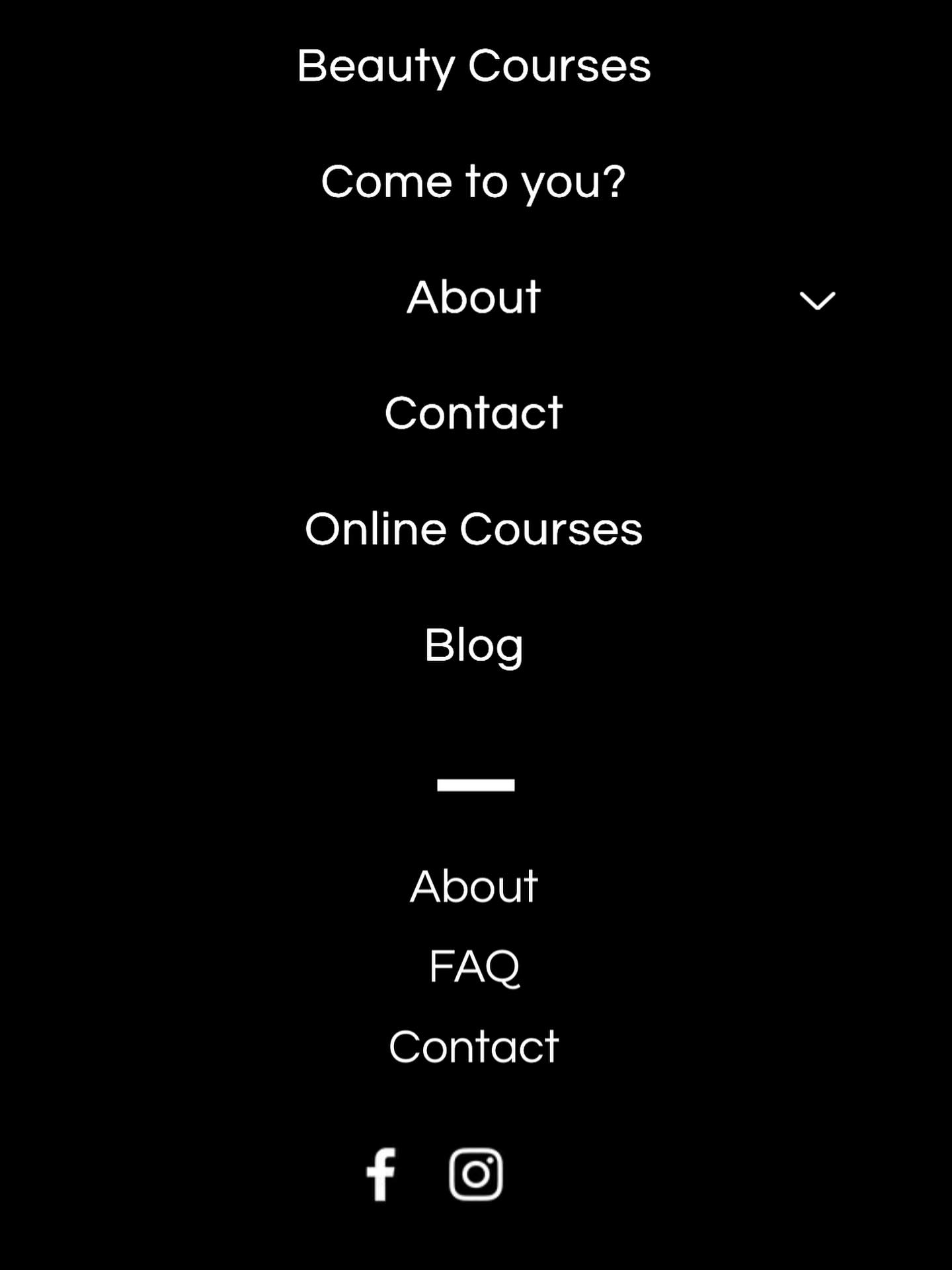
Task: Select Beauty Courses in the menu
Action: point(474,65)
